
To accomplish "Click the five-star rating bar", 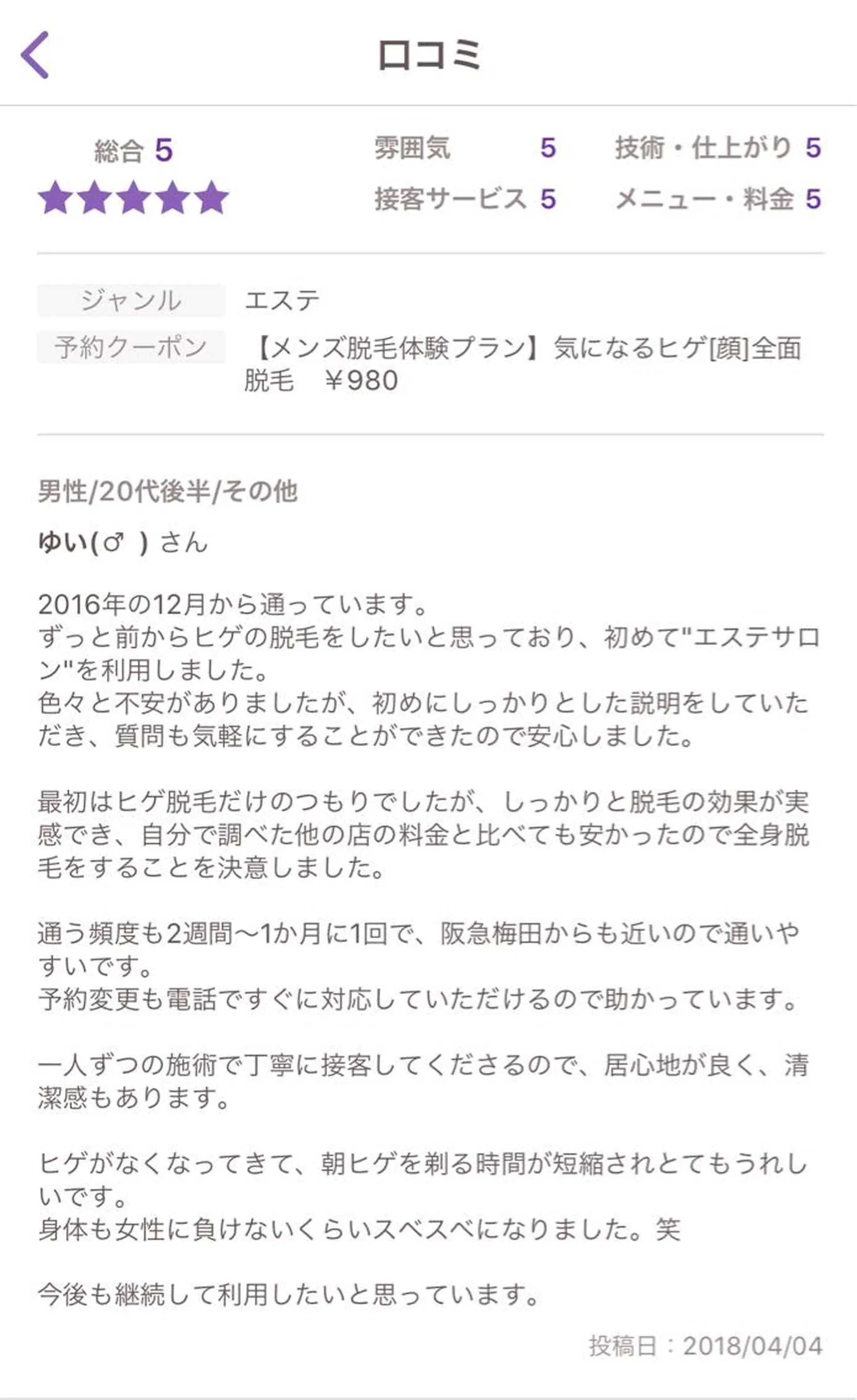I will (x=133, y=198).
